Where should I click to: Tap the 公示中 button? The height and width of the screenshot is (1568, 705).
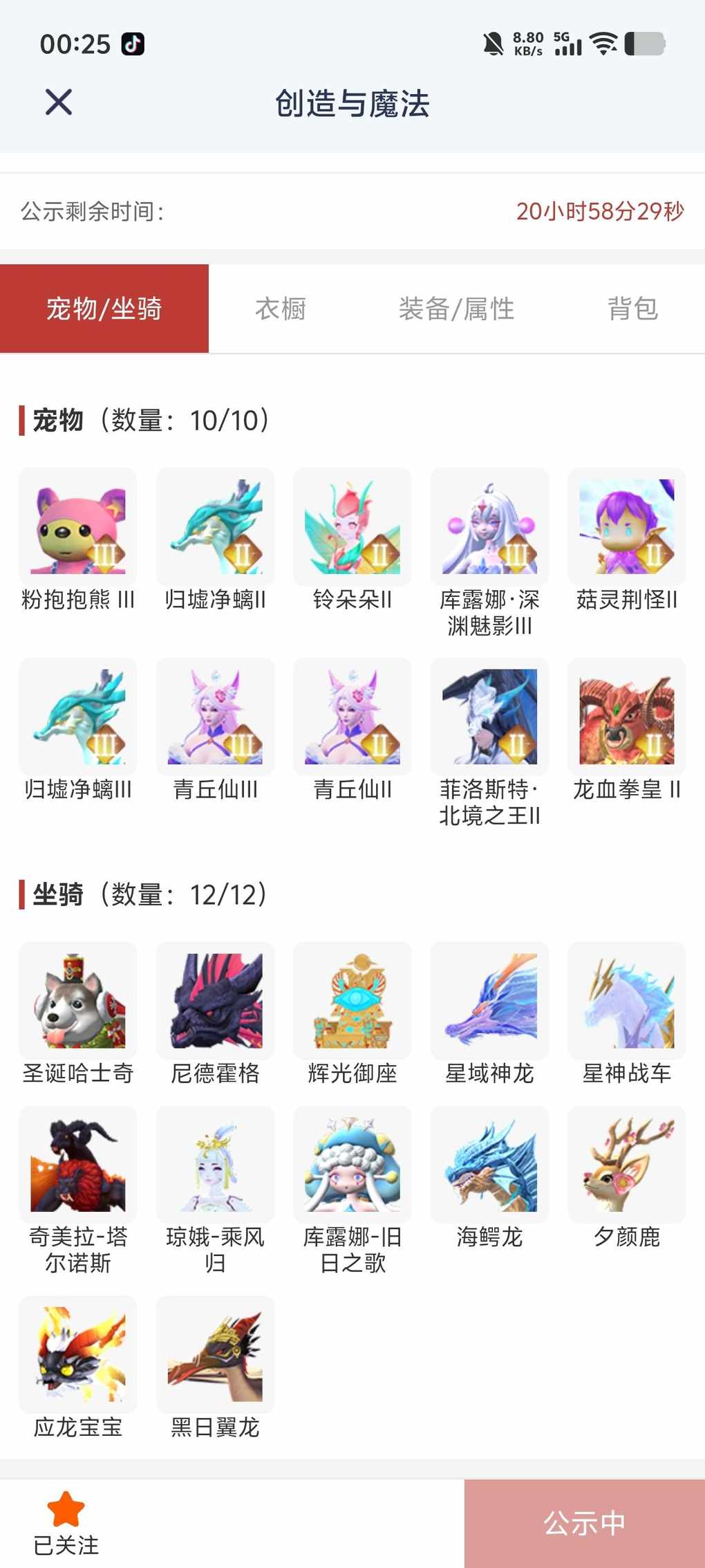click(x=585, y=1523)
